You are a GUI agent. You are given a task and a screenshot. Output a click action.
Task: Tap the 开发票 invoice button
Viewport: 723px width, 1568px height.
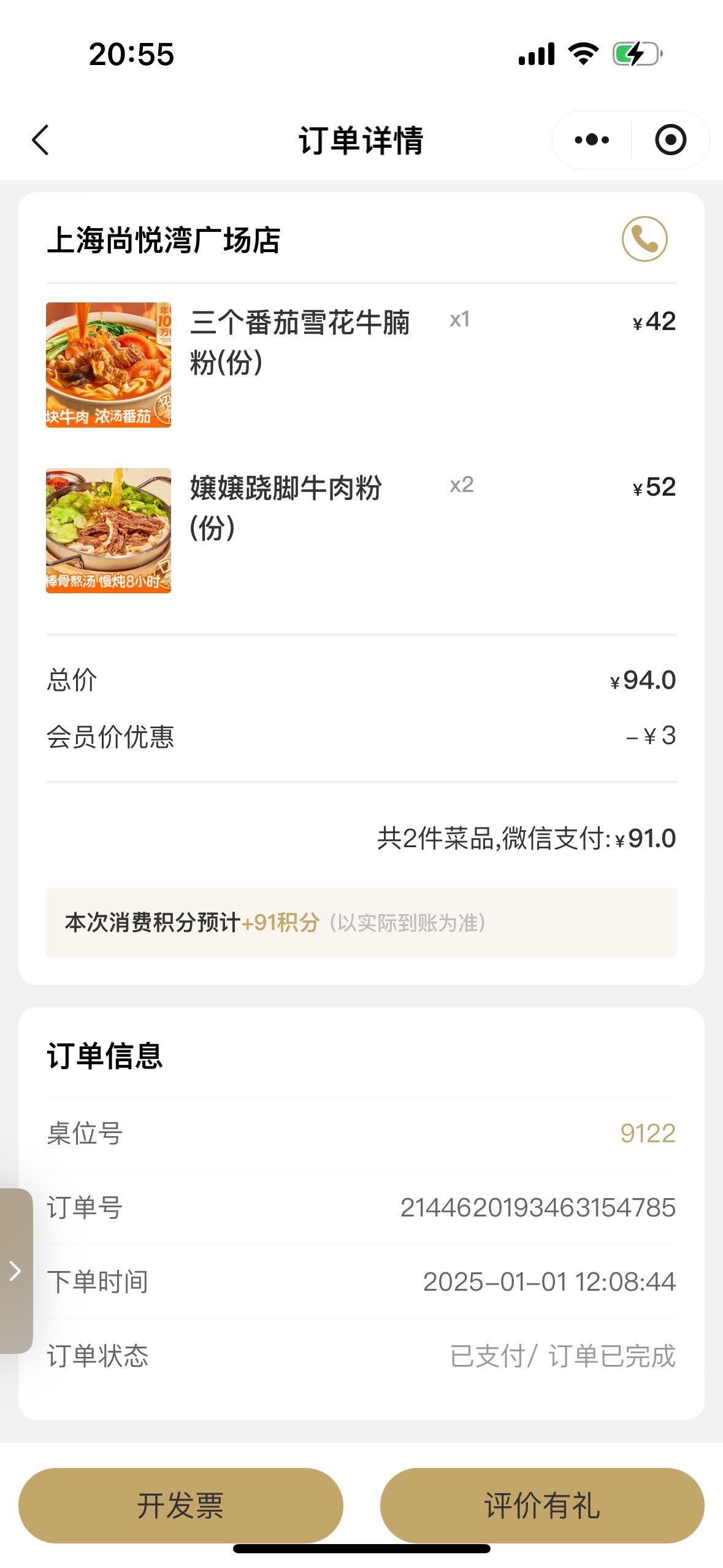[x=180, y=1505]
